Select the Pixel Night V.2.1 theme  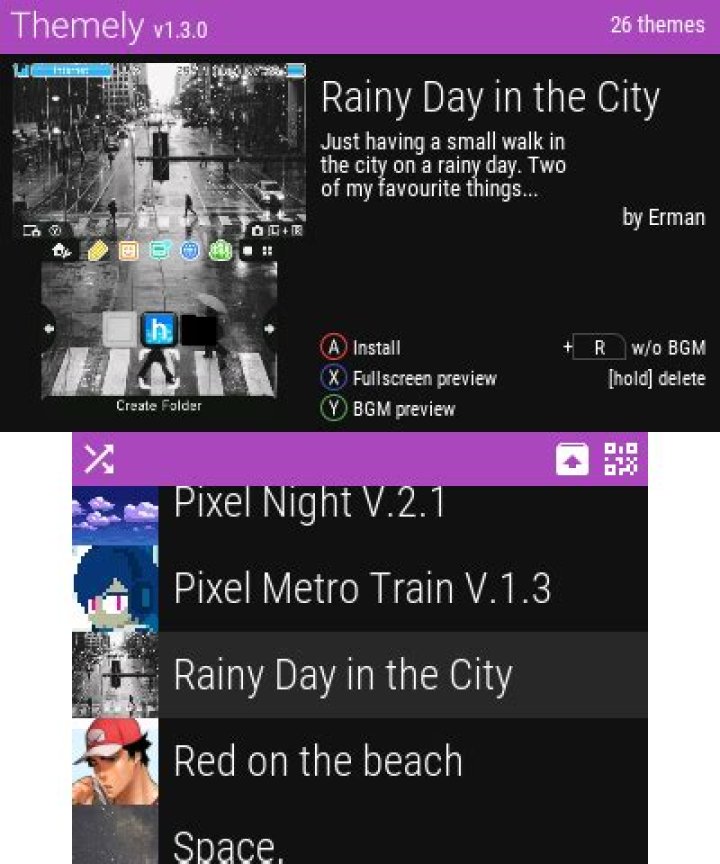[x=360, y=505]
